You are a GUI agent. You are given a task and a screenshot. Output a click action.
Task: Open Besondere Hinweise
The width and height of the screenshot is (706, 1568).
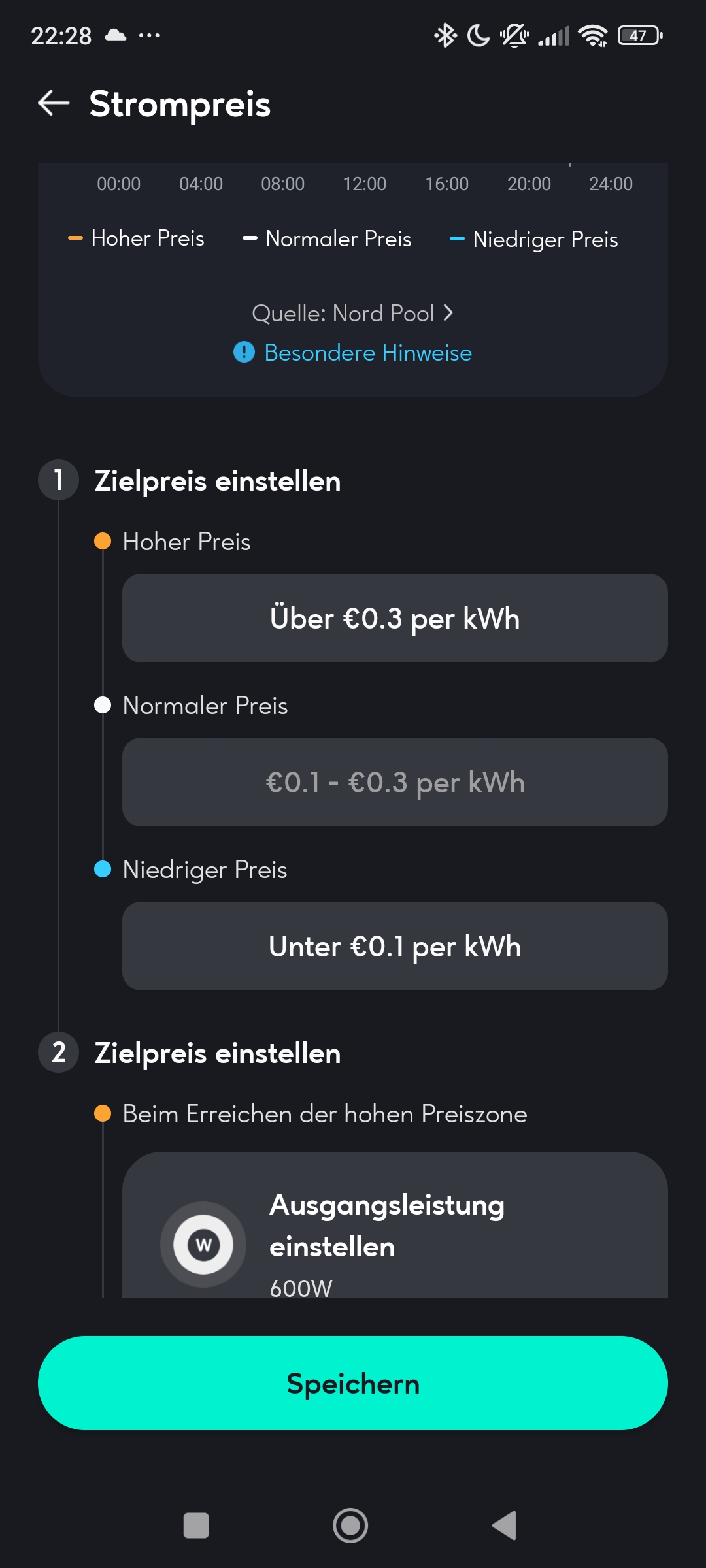[x=352, y=353]
